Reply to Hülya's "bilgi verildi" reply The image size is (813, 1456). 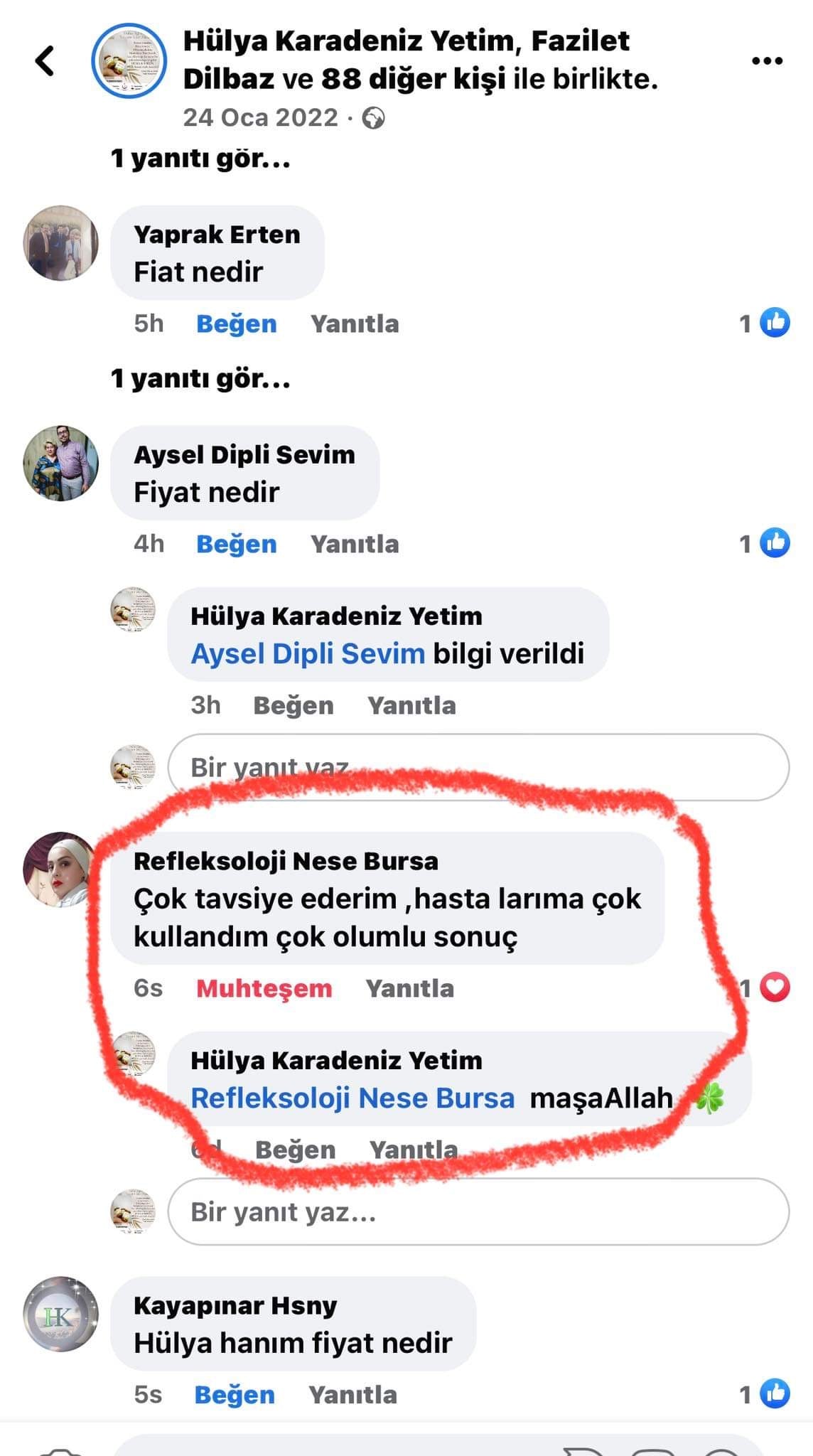pyautogui.click(x=411, y=706)
